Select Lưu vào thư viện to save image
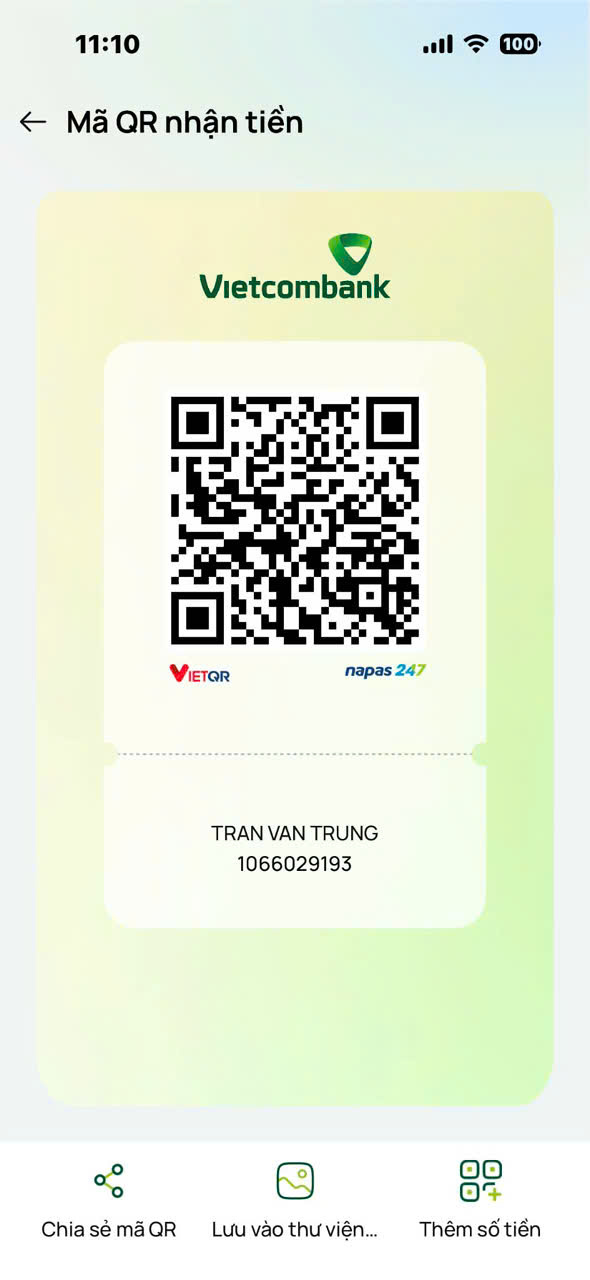590x1280 pixels. pos(295,1200)
